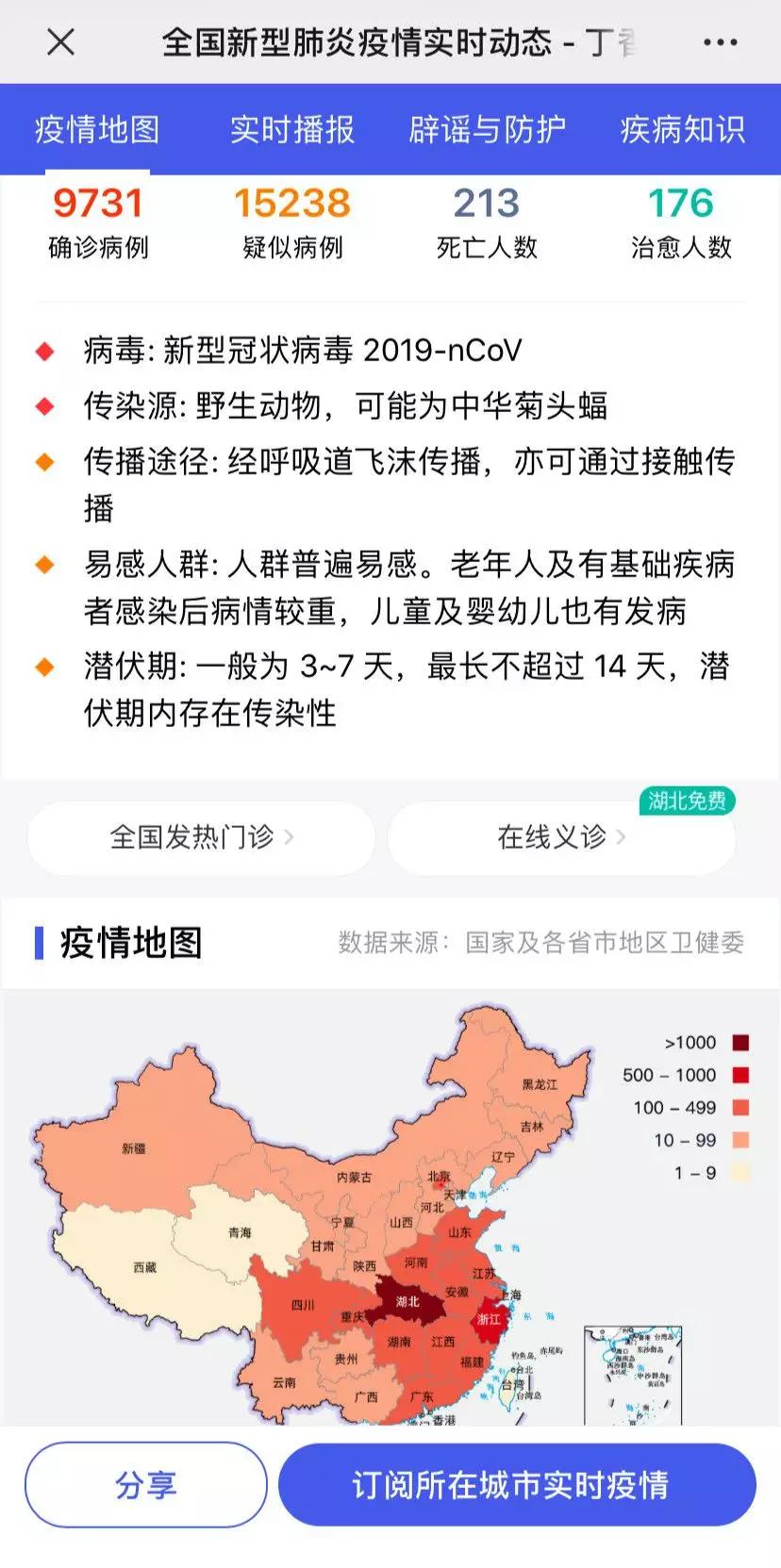This screenshot has height=1568, width=781.
Task: Switch to the 实时播报 tab
Action: (292, 129)
